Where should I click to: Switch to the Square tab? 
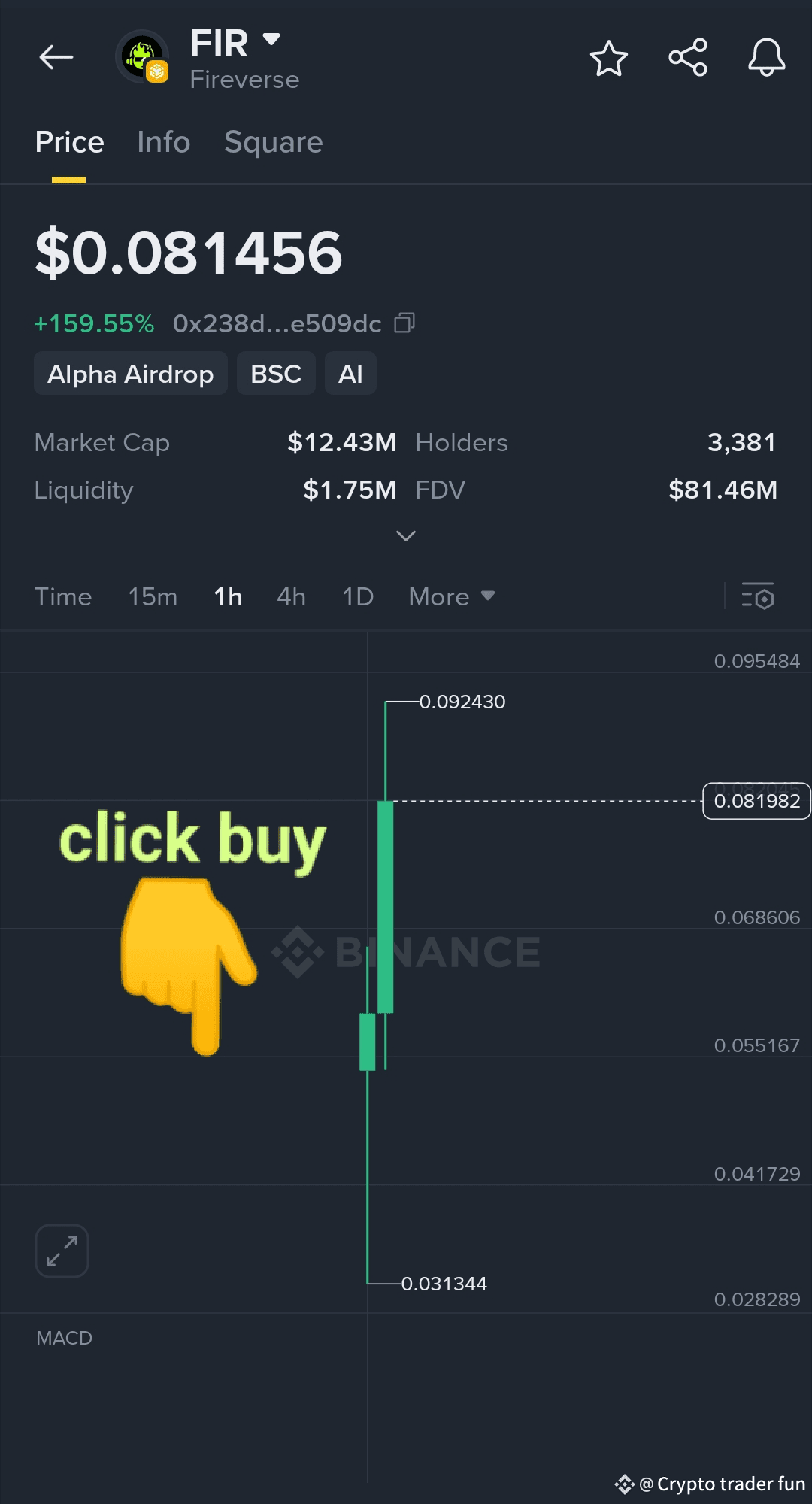273,142
